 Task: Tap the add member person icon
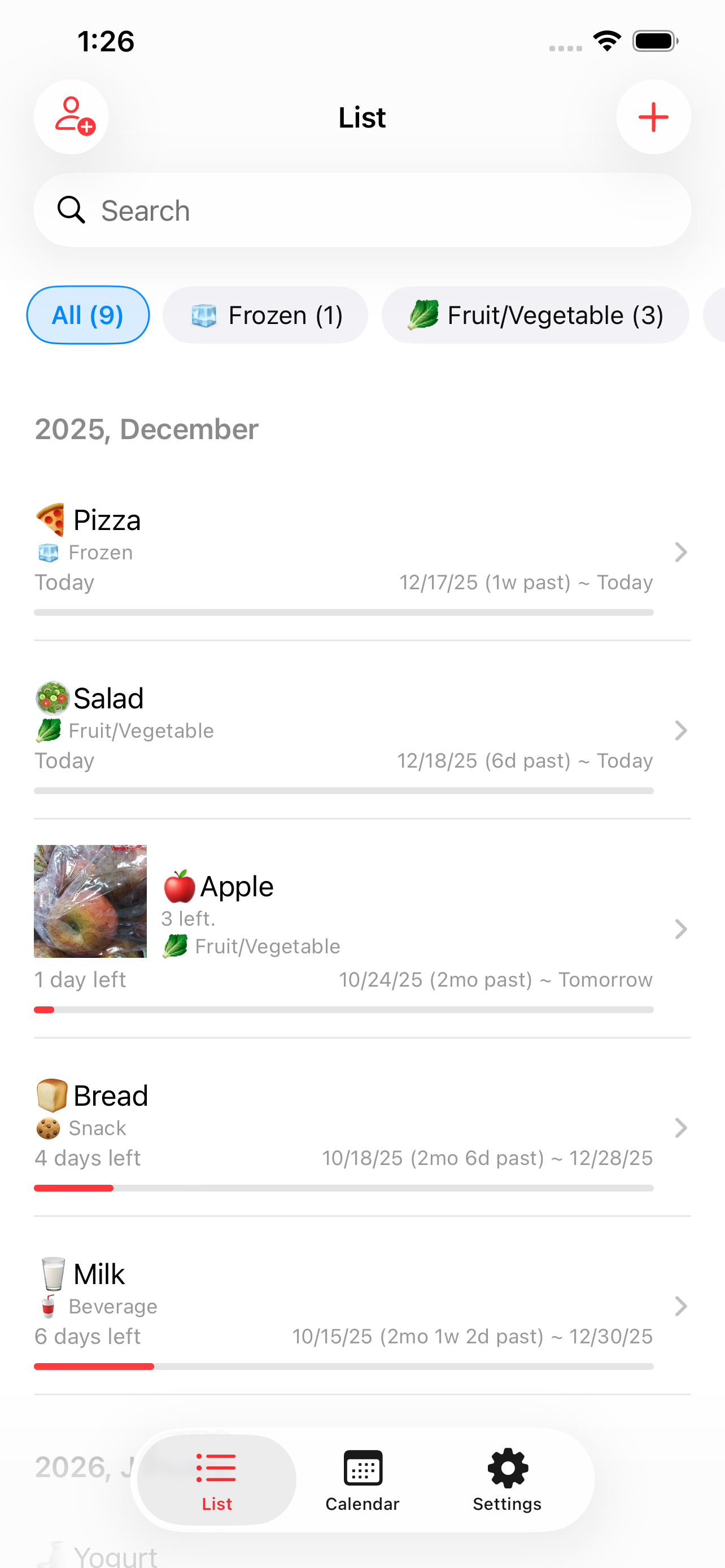pyautogui.click(x=71, y=117)
